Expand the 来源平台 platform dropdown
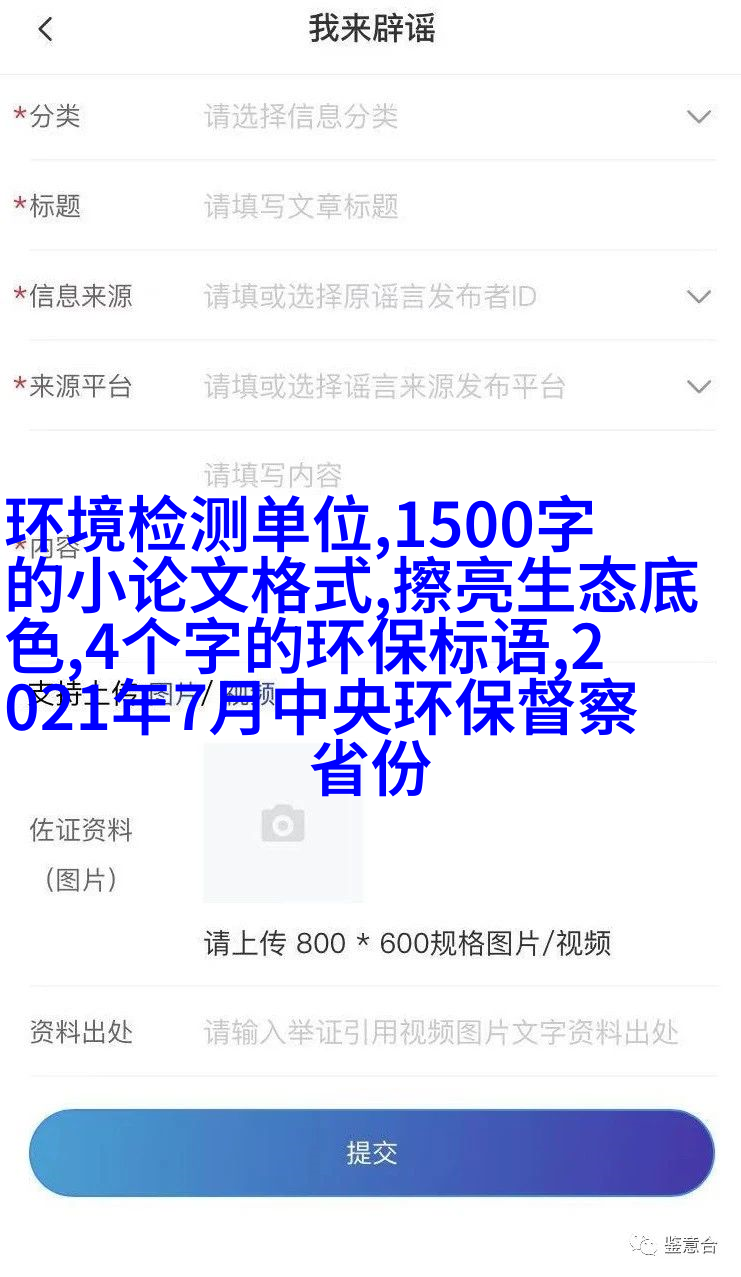The width and height of the screenshot is (741, 1277). (x=698, y=387)
